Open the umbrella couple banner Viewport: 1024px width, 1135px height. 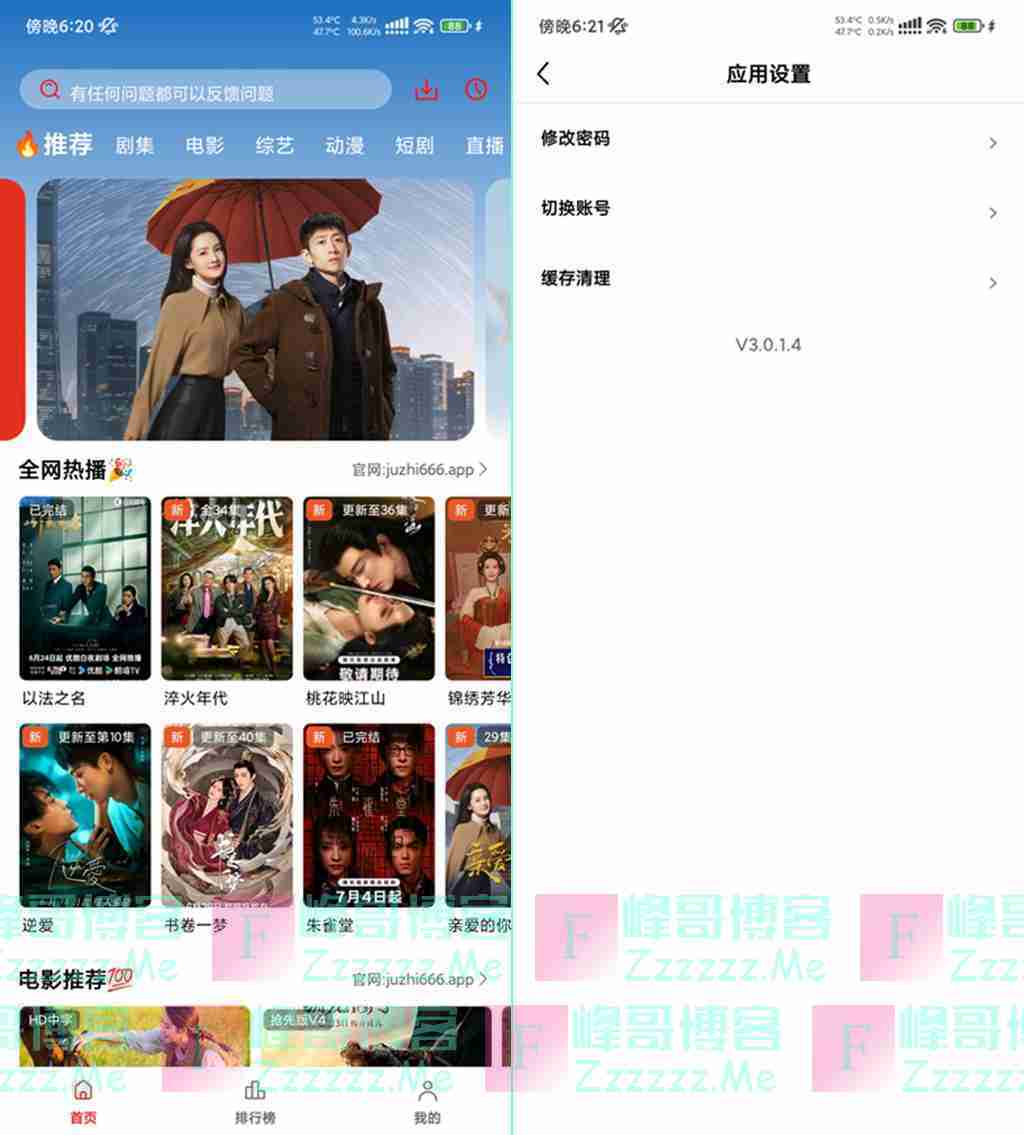(x=255, y=310)
